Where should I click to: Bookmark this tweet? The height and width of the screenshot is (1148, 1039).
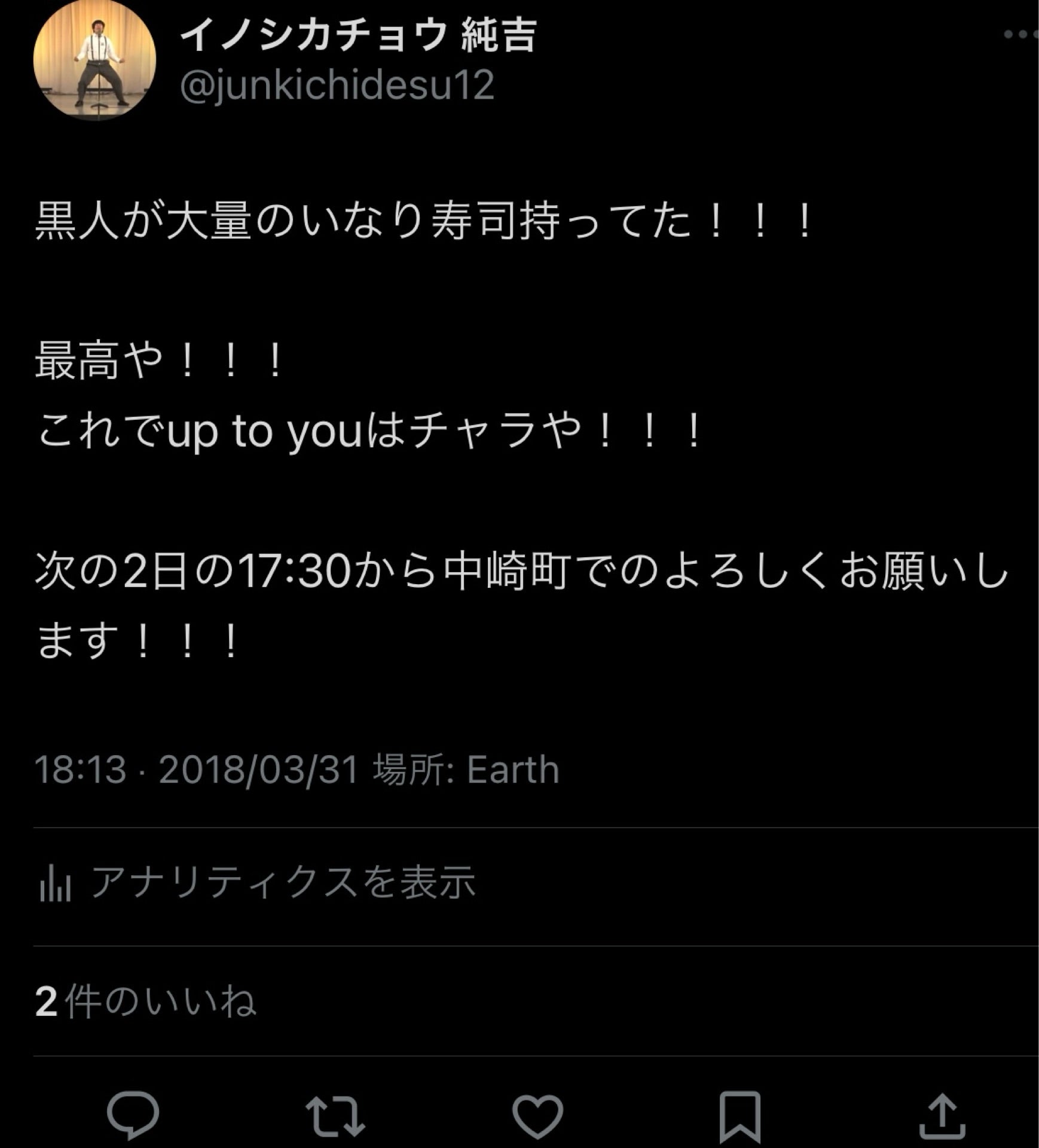[739, 1115]
